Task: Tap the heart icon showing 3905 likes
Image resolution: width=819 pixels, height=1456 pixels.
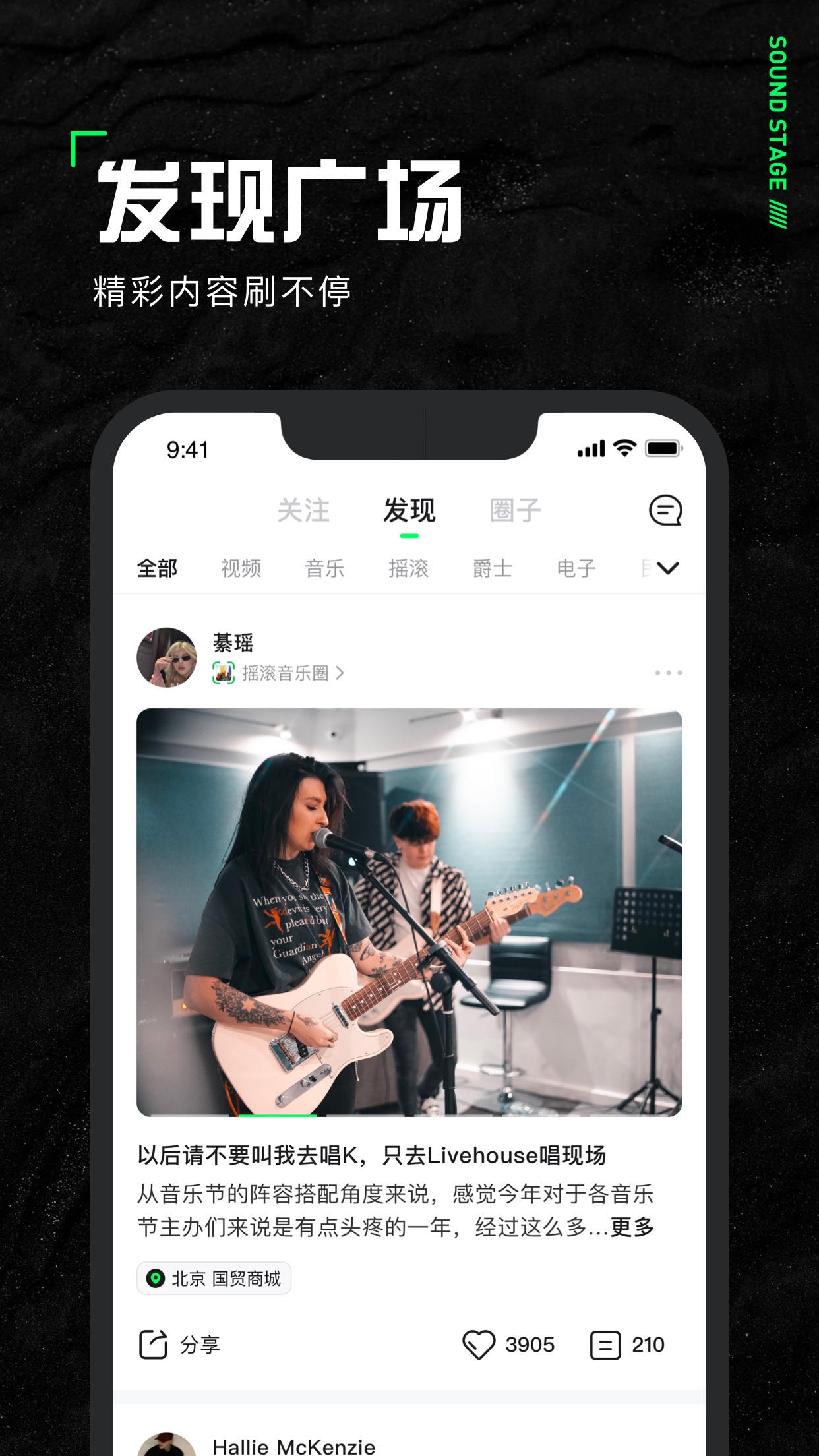Action: [x=480, y=1344]
